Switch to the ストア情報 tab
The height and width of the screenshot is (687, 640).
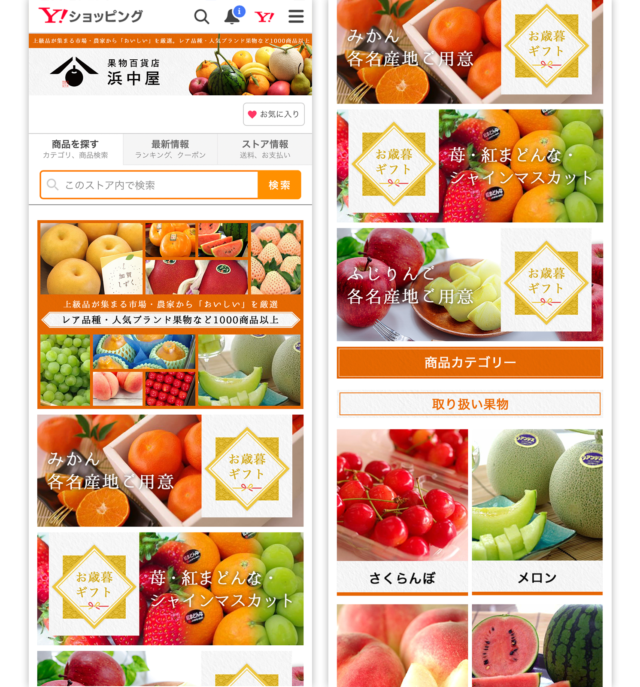tap(265, 149)
